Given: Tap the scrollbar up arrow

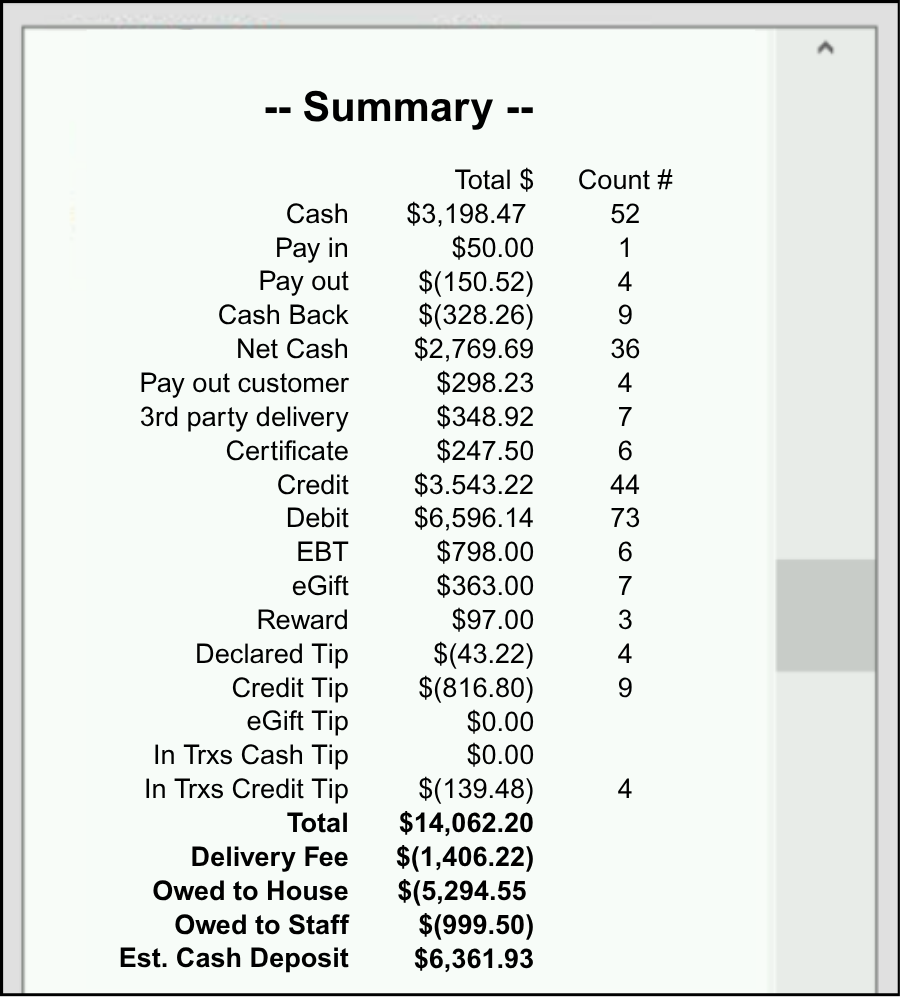Looking at the screenshot, I should tap(825, 48).
